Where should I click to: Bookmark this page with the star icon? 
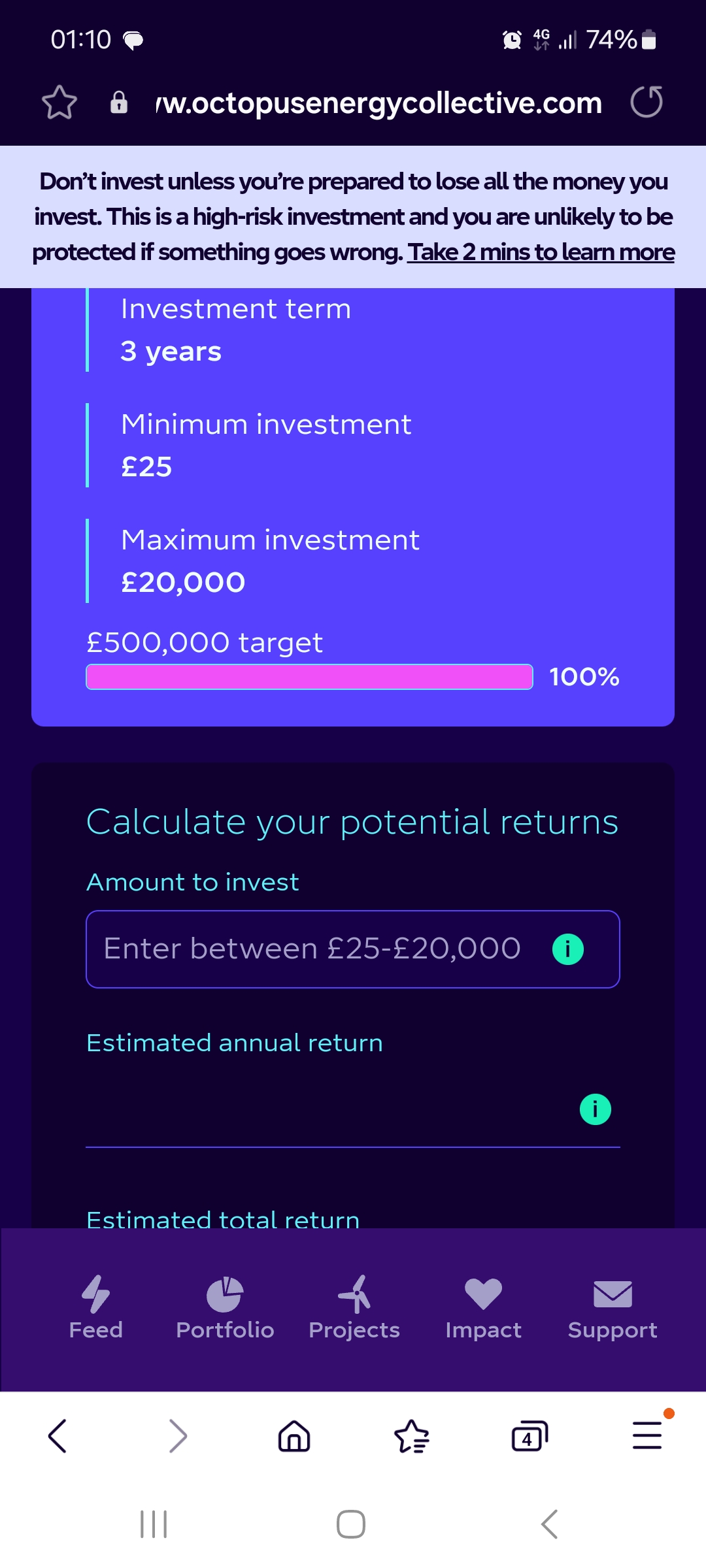tap(59, 103)
